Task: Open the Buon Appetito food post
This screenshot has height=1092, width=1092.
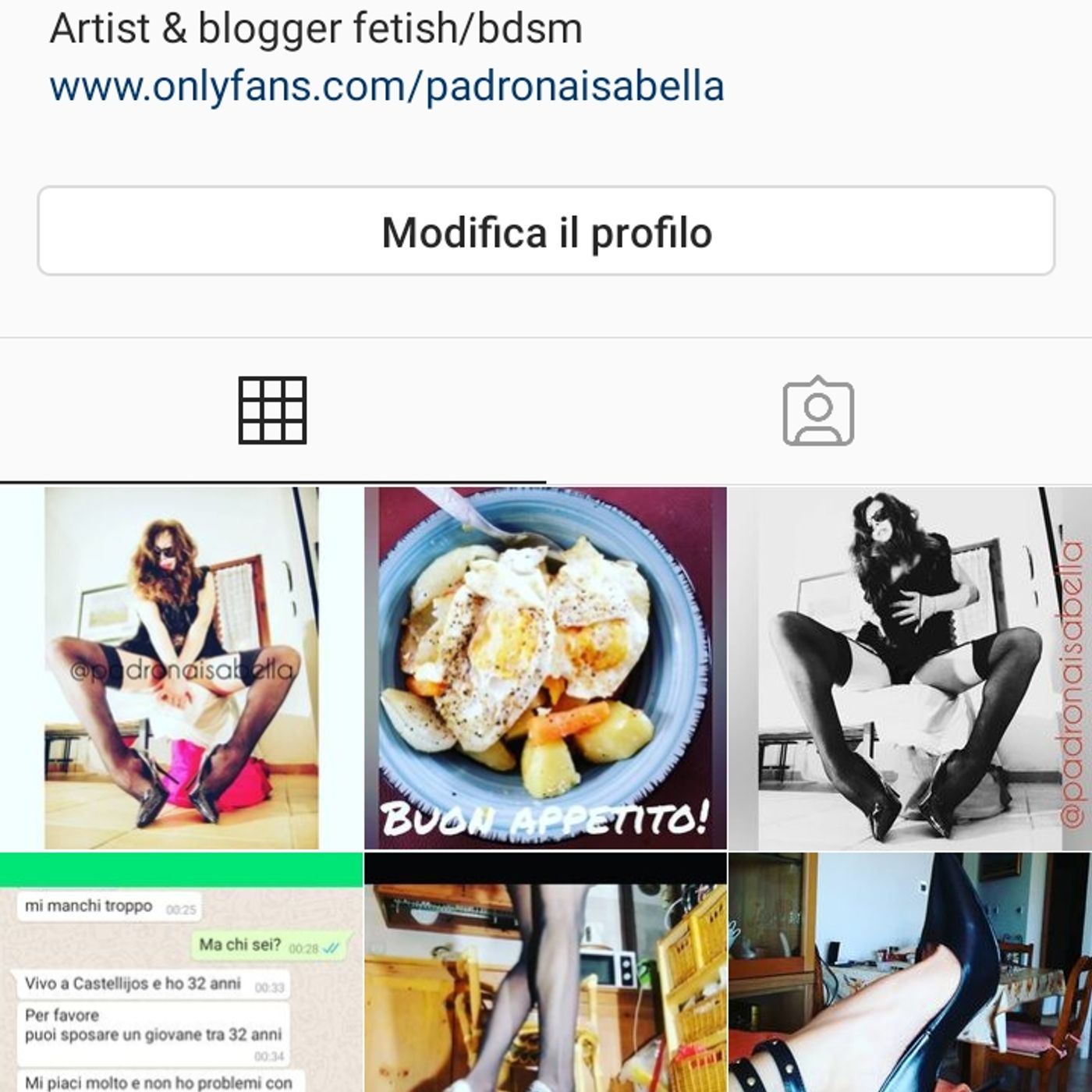Action: (x=545, y=668)
